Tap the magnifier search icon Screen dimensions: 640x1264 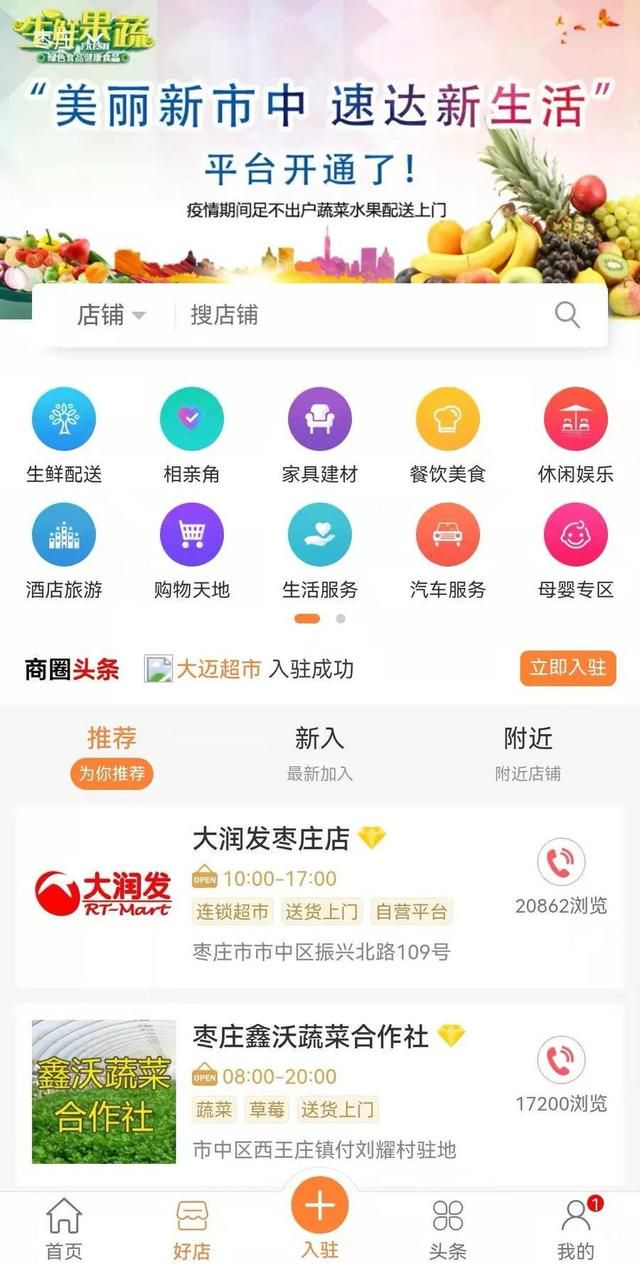[x=567, y=316]
